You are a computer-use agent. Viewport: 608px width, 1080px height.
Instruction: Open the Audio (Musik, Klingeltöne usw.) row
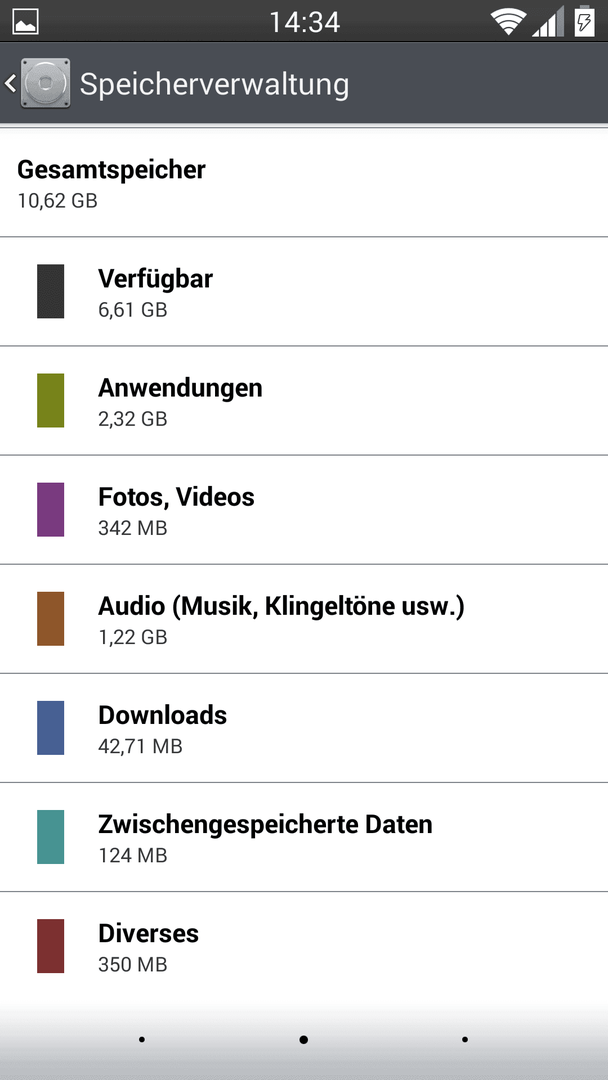click(304, 619)
